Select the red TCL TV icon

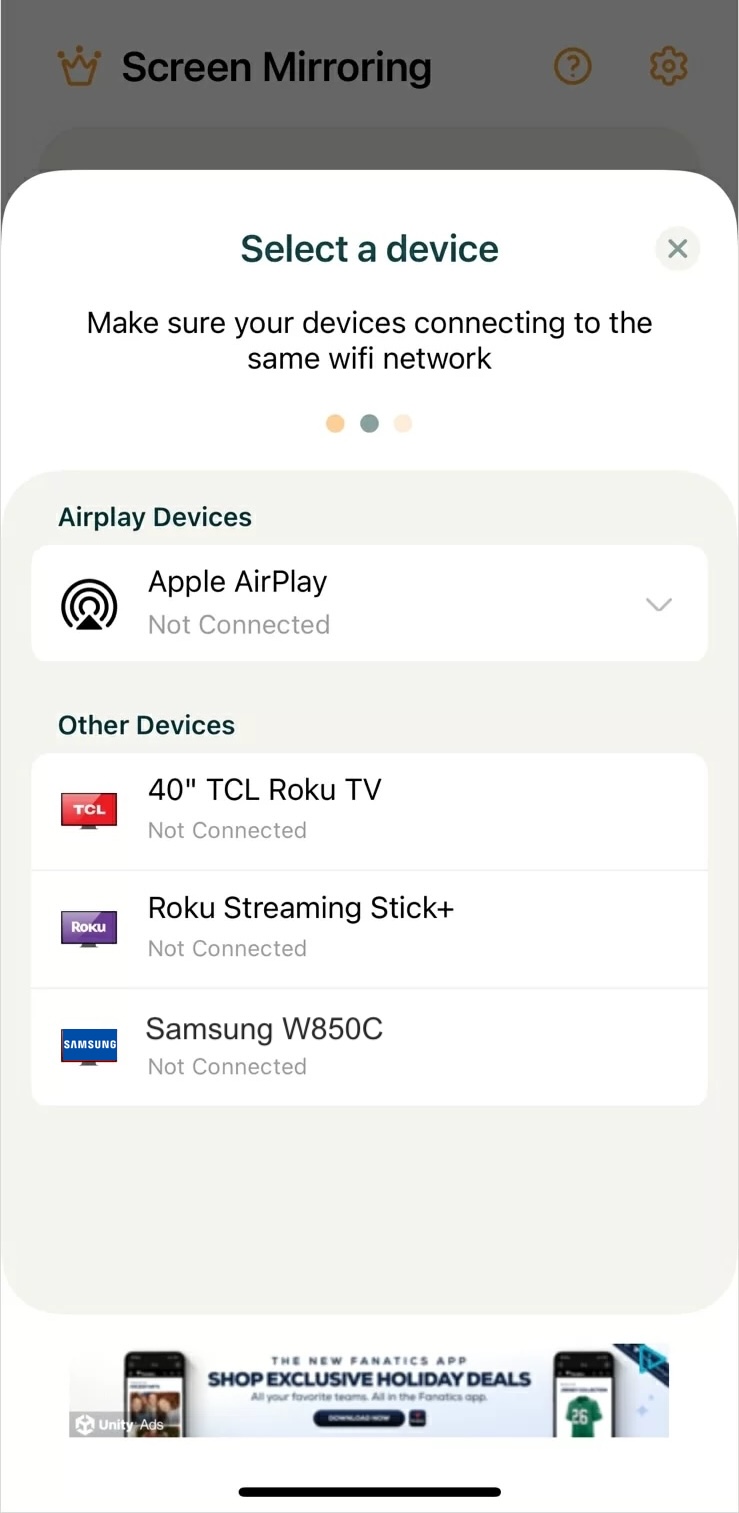coord(88,810)
